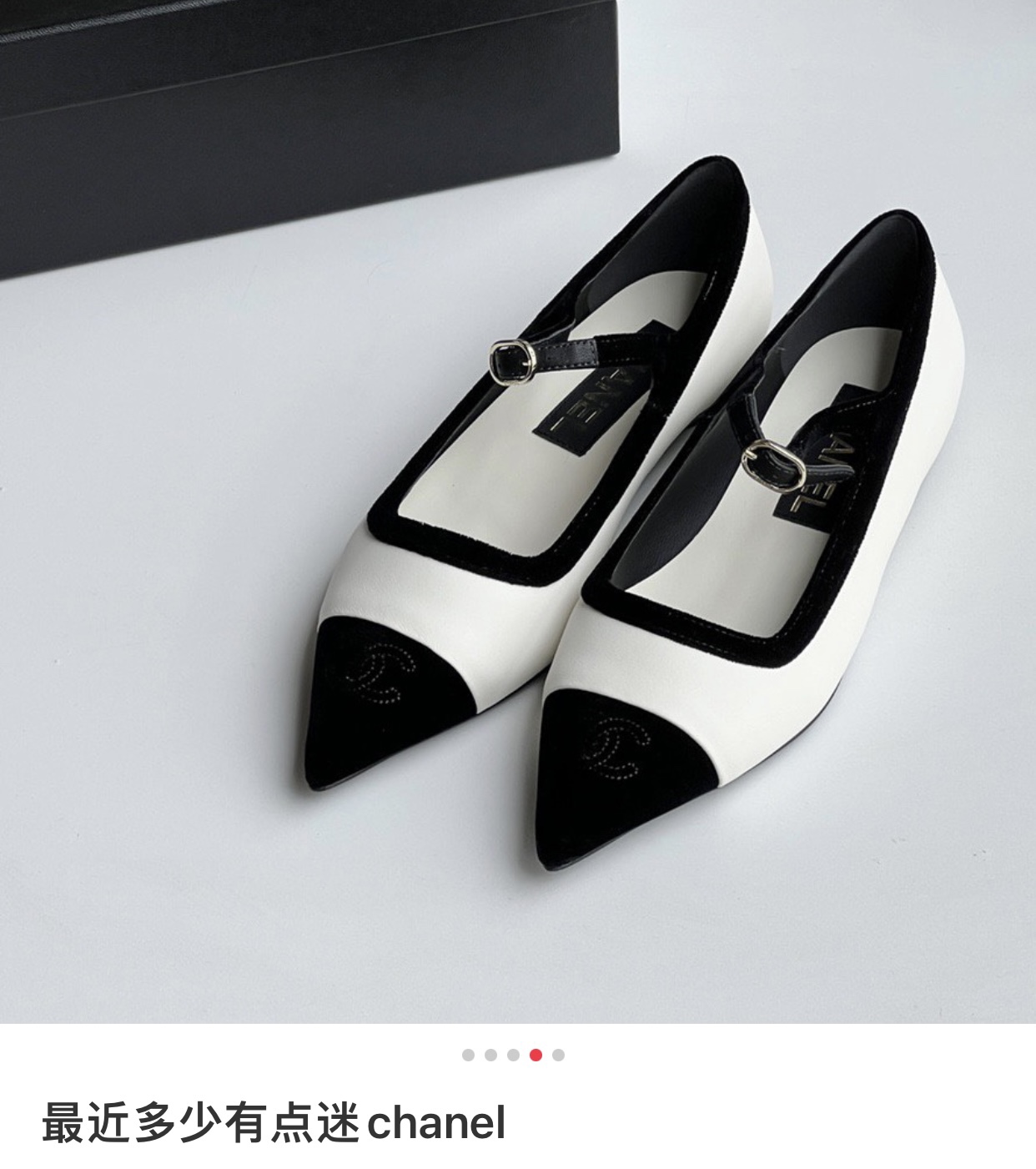Open the shoe photo in full screen
The height and width of the screenshot is (1169, 1036).
(517, 509)
